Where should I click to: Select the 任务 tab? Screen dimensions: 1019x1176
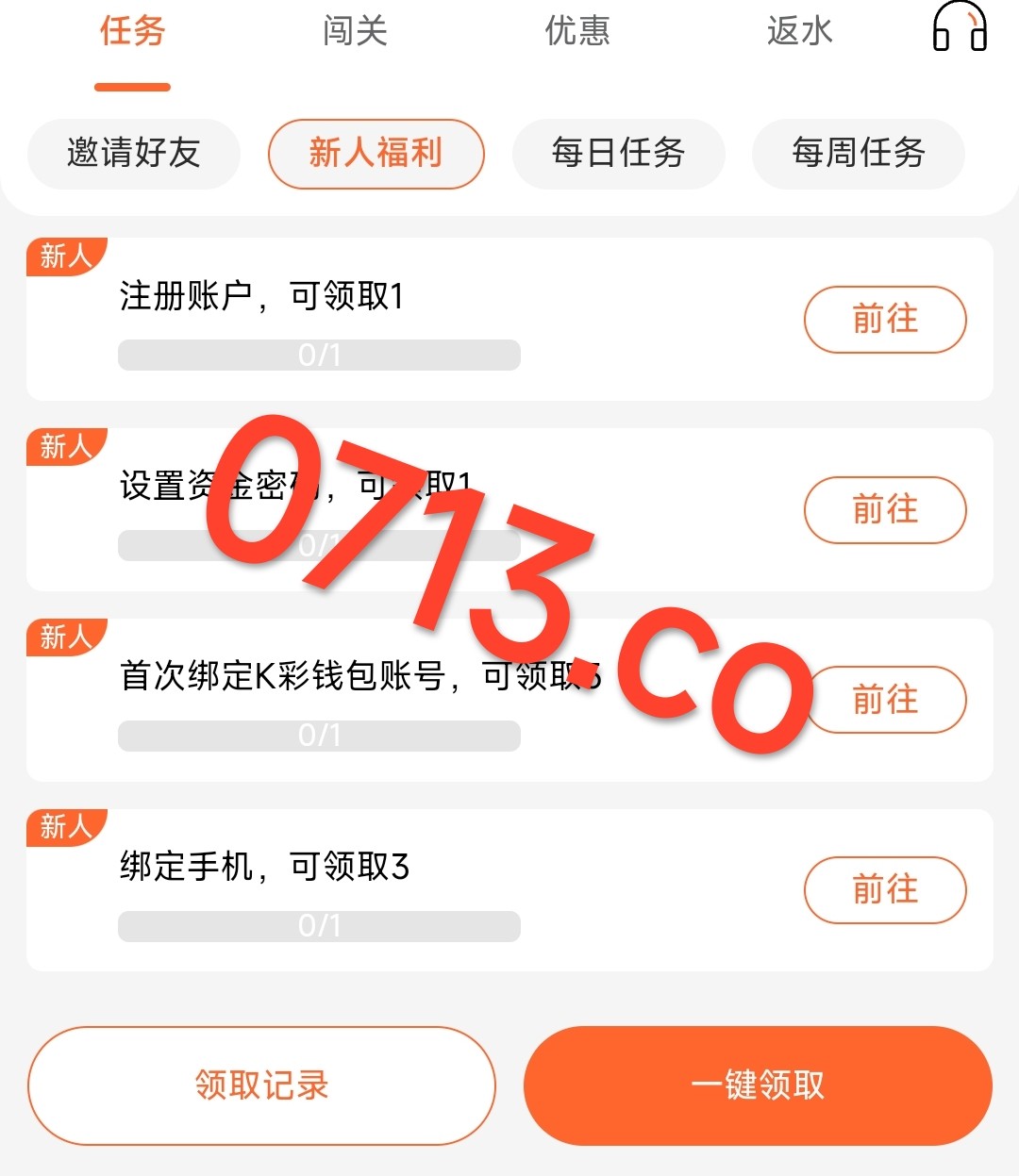click(x=132, y=31)
